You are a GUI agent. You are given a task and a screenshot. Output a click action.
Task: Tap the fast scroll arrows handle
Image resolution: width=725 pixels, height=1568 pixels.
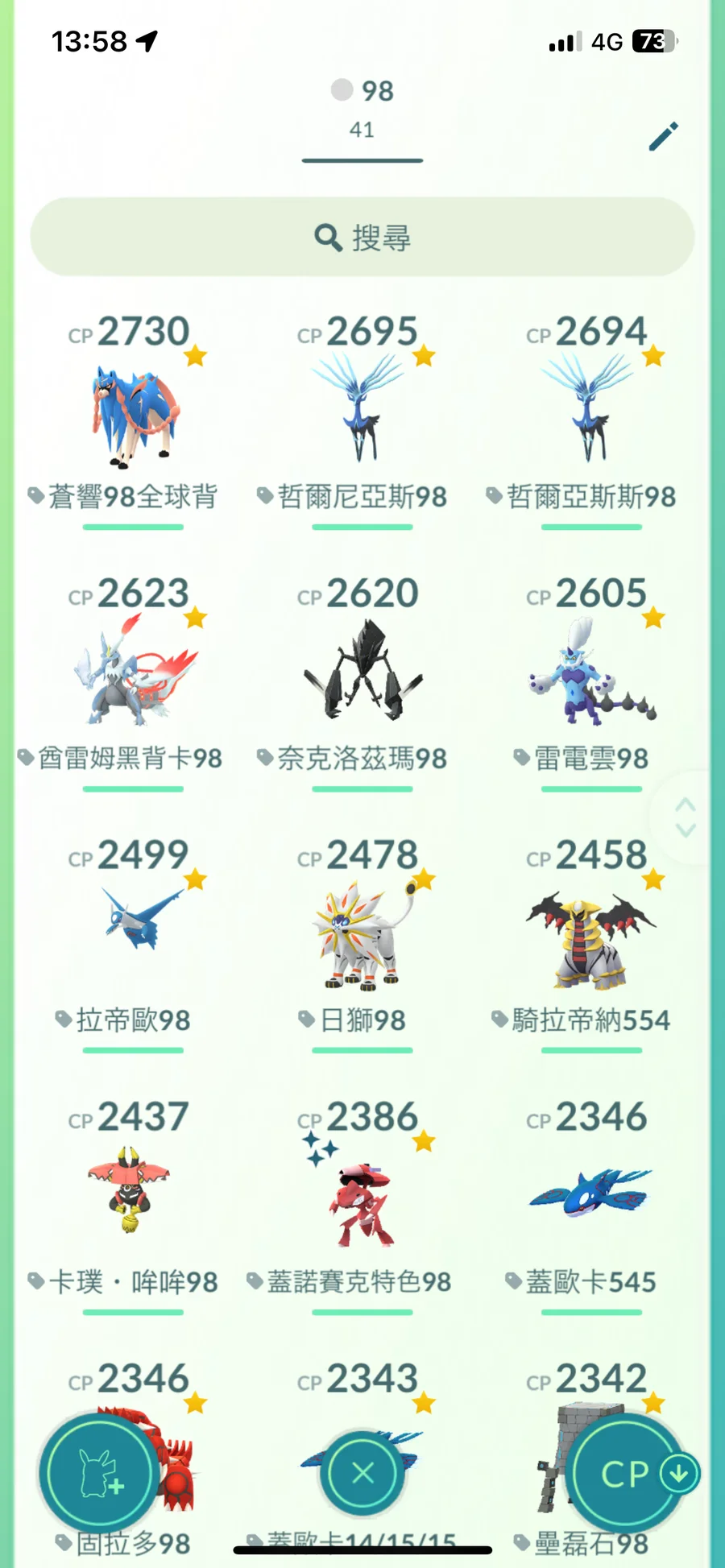tap(686, 817)
